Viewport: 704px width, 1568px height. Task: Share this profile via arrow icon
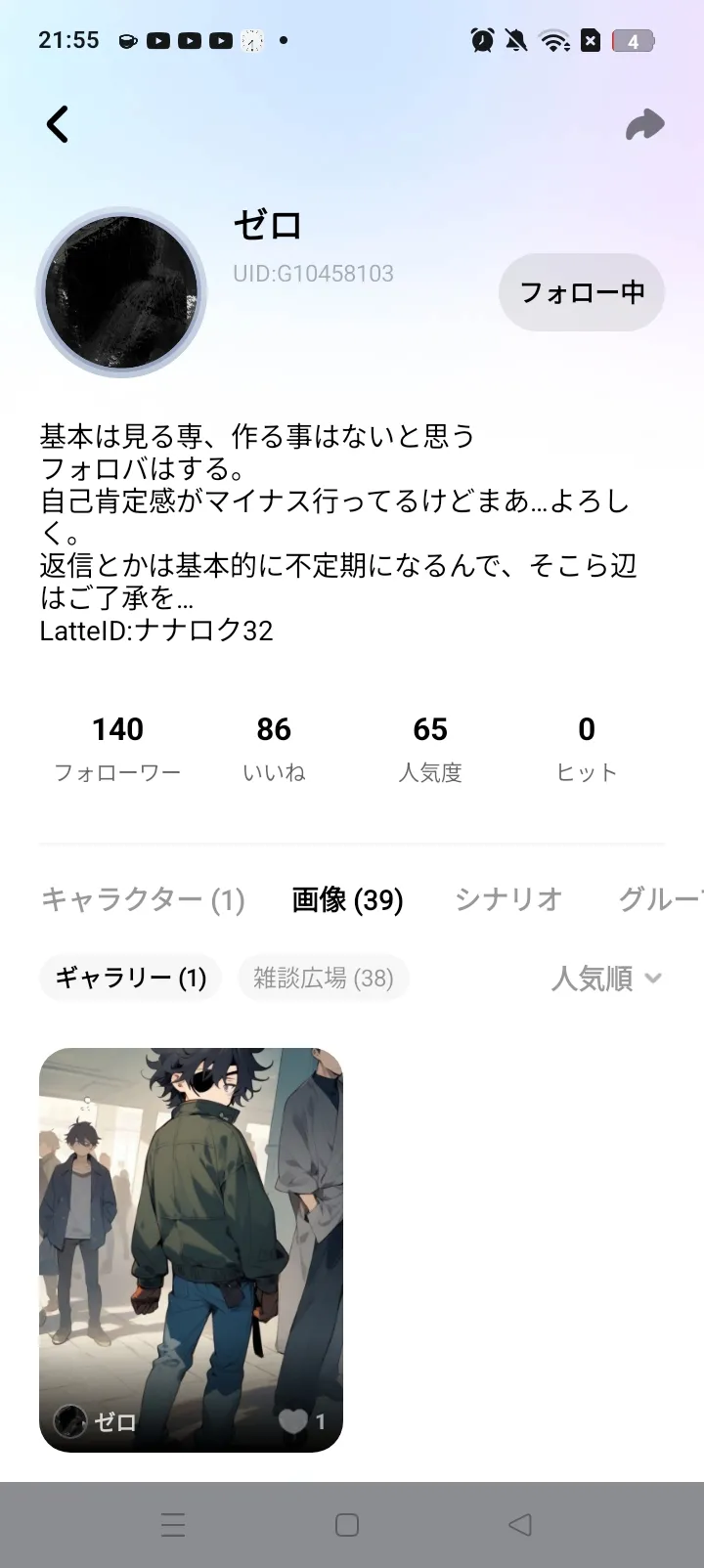click(644, 125)
